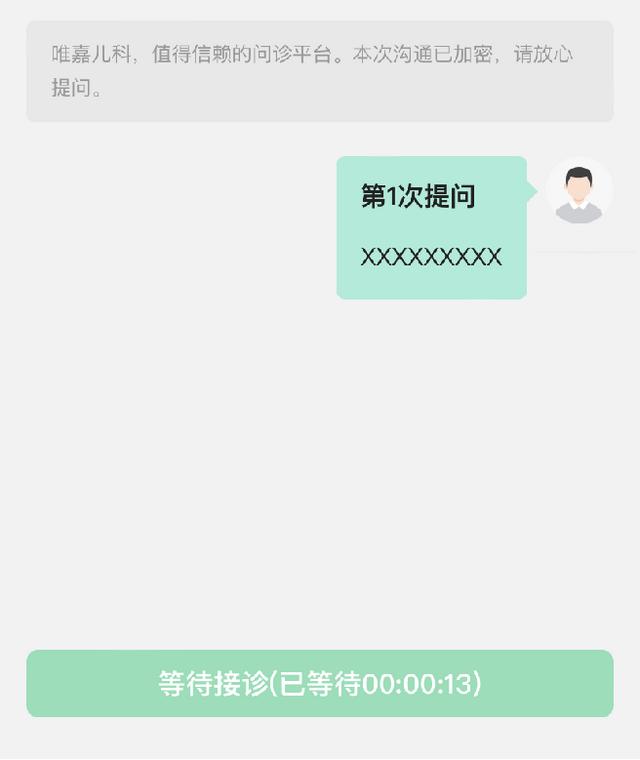
Task: Open the user avatar beside the question
Action: tap(579, 191)
